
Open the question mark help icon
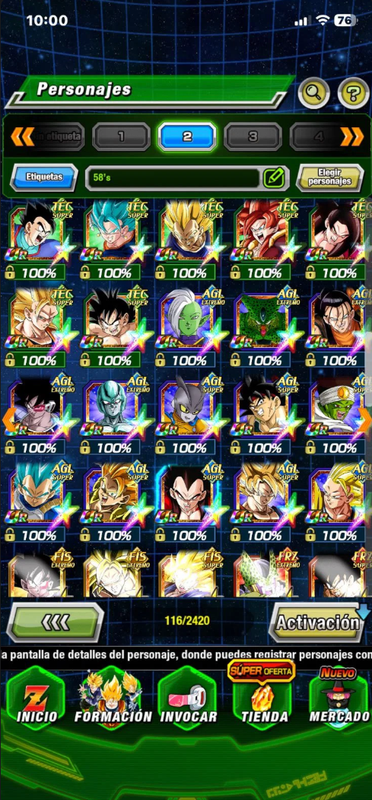tap(353, 93)
